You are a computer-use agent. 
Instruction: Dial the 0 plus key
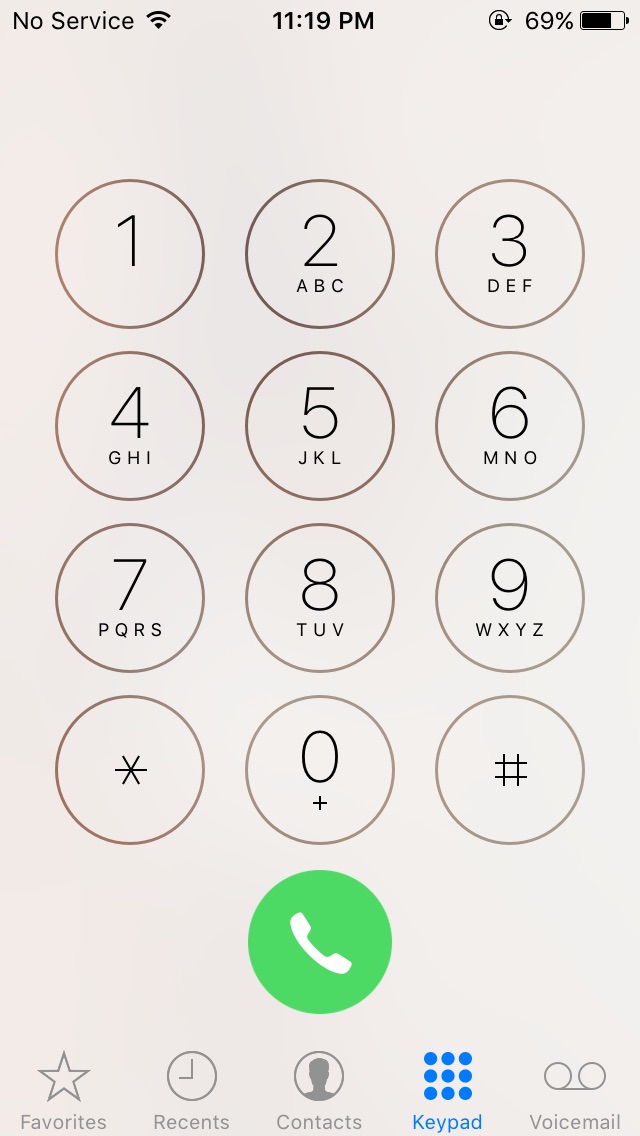[320, 770]
